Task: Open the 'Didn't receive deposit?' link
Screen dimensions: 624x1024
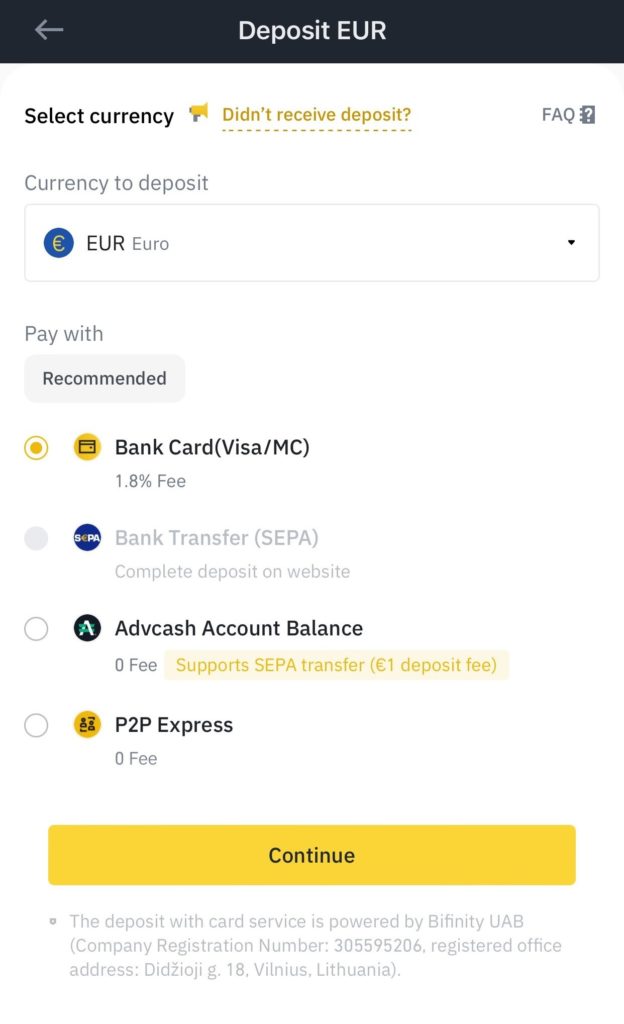Action: pos(317,115)
